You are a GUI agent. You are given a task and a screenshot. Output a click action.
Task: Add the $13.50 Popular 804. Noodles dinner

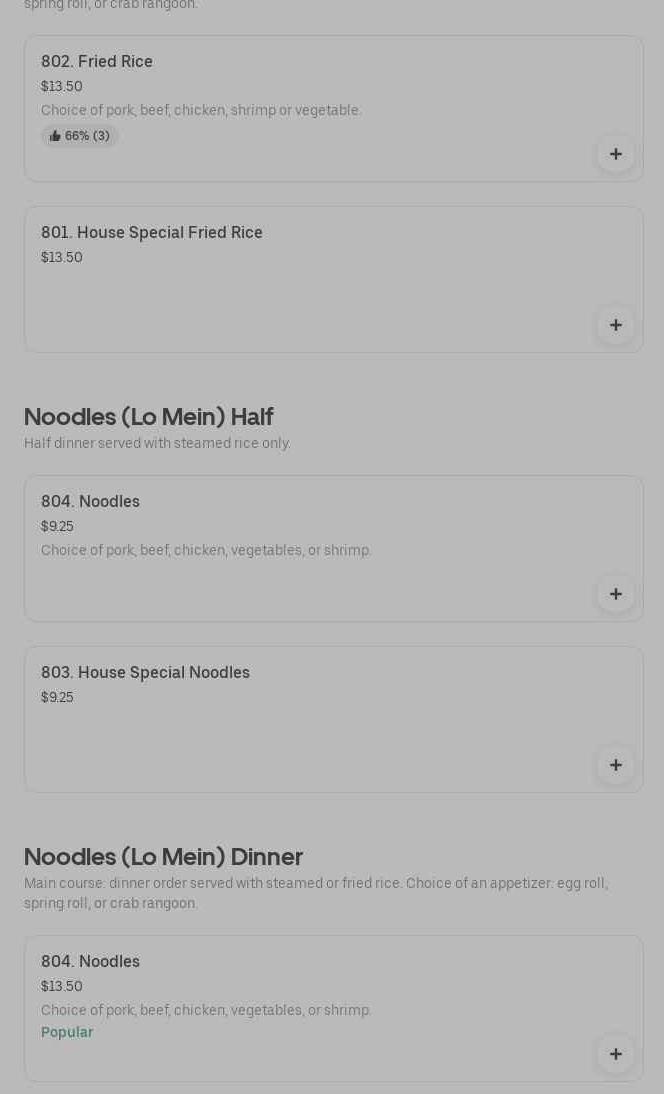click(x=615, y=1054)
